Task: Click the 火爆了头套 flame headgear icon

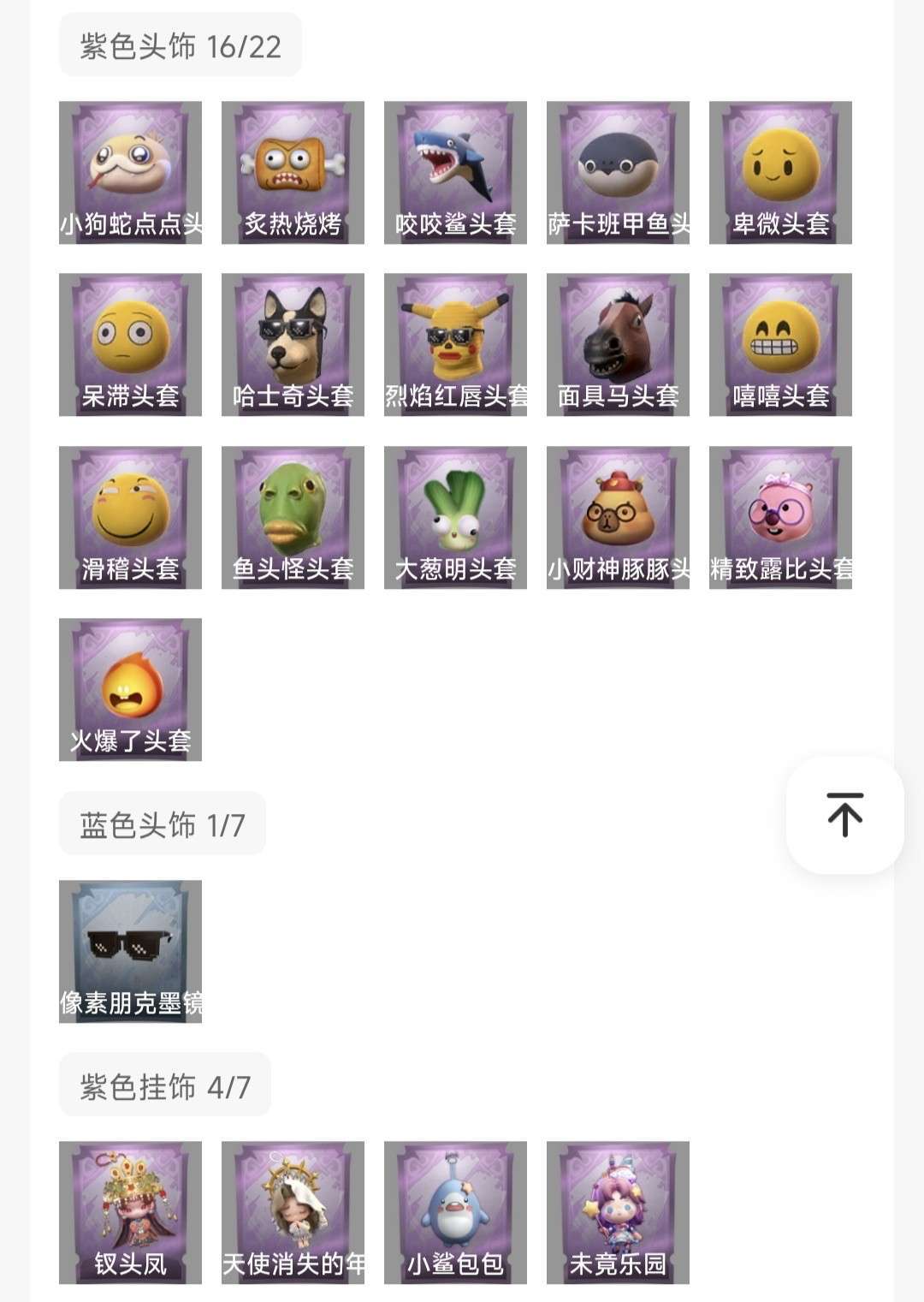Action: tap(130, 689)
